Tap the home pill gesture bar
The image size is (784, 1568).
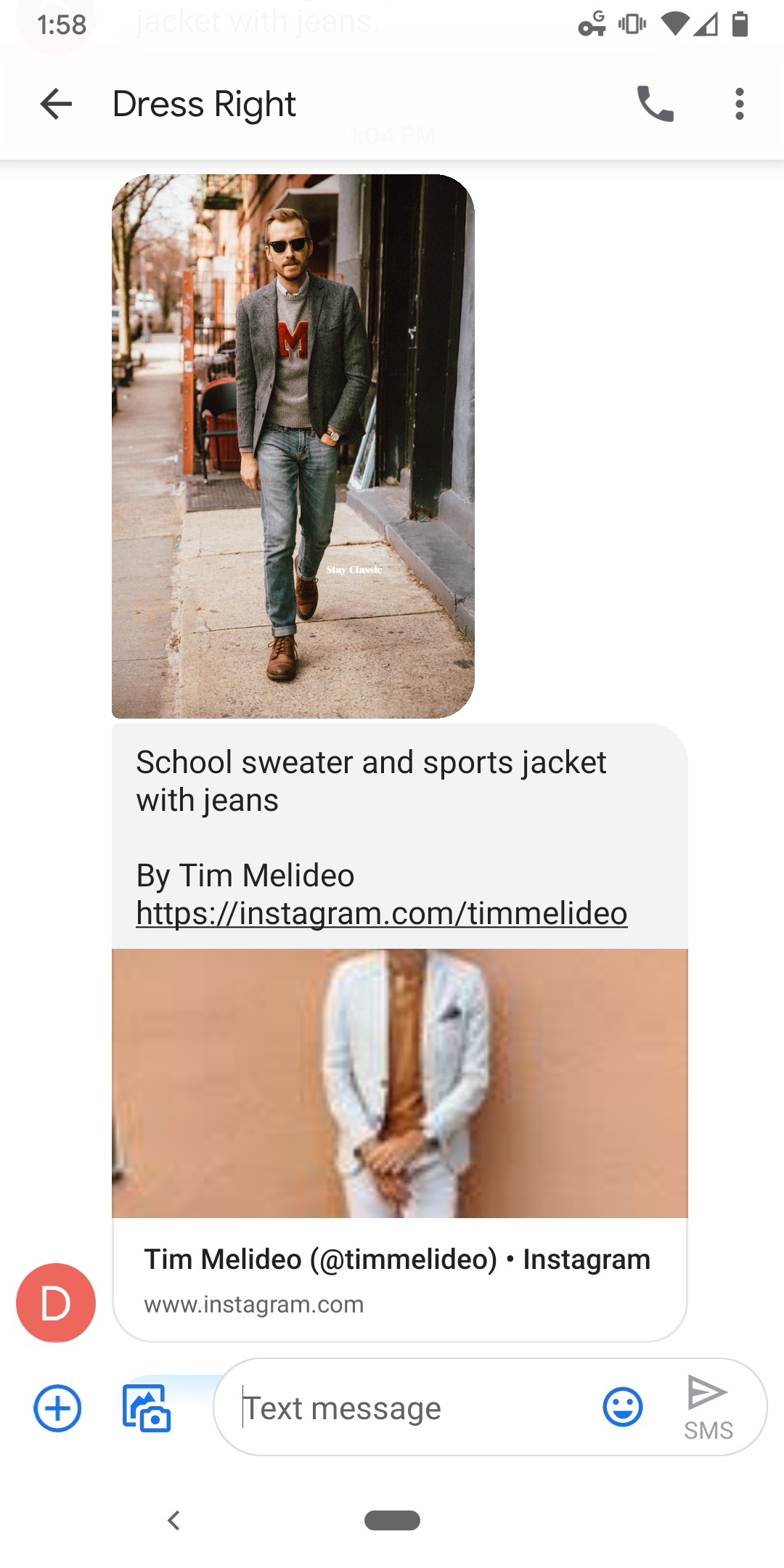[x=392, y=1520]
